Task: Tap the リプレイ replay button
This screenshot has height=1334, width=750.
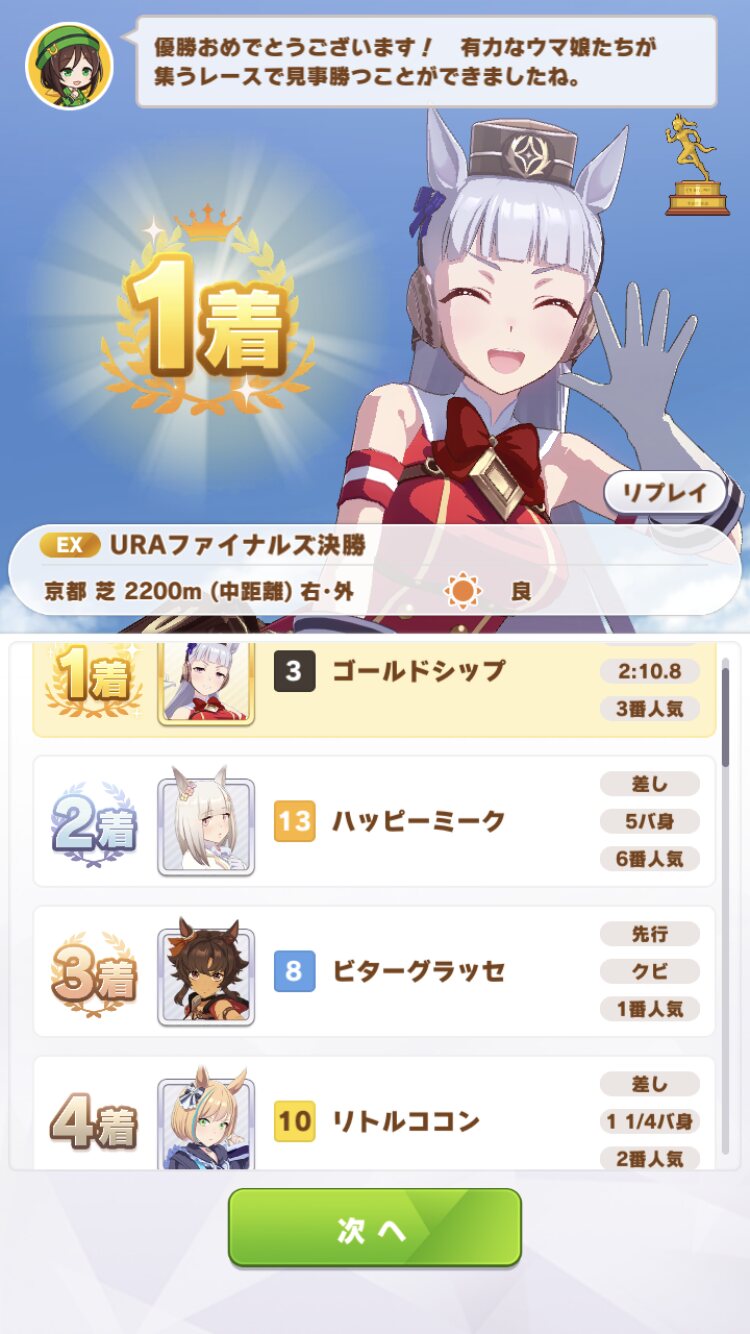Action: 665,493
